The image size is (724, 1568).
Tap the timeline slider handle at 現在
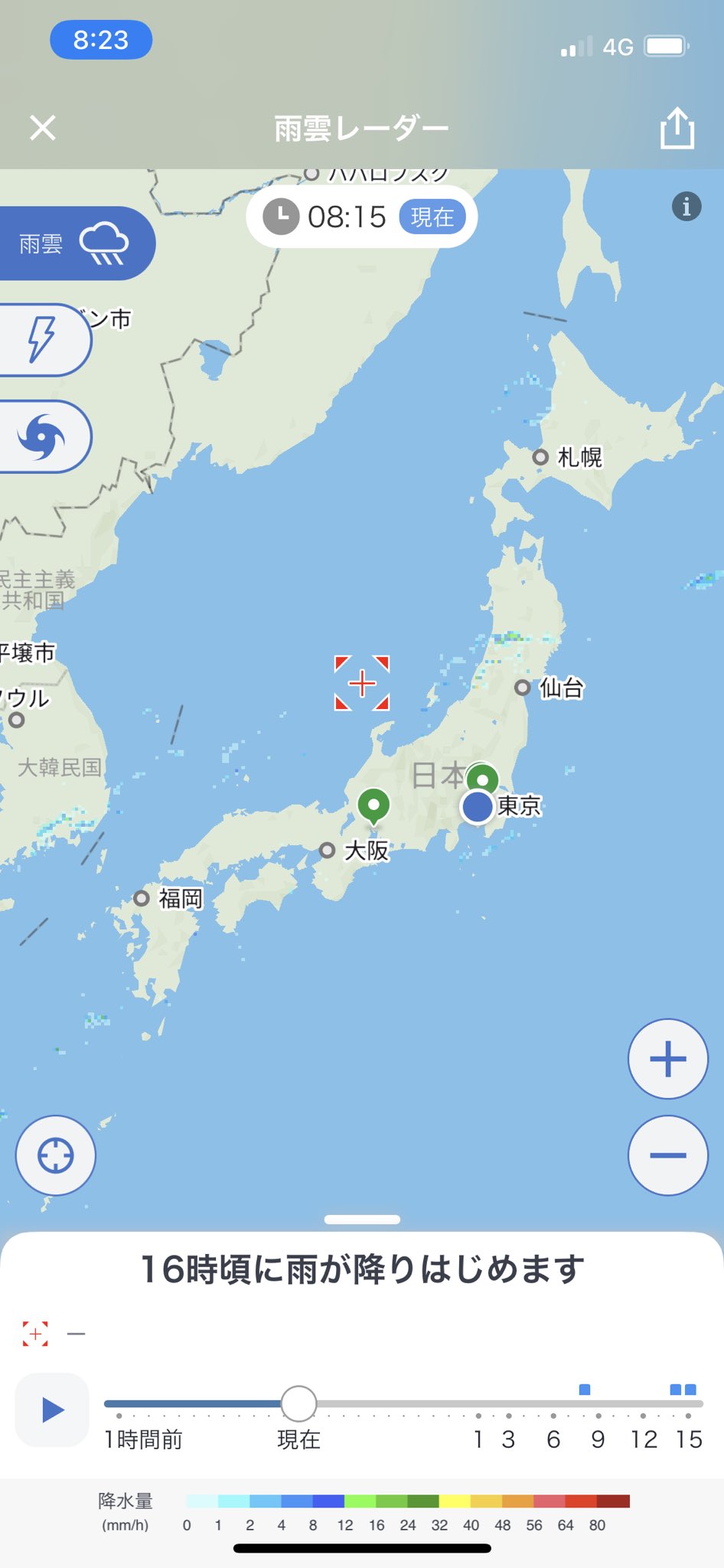click(298, 1403)
